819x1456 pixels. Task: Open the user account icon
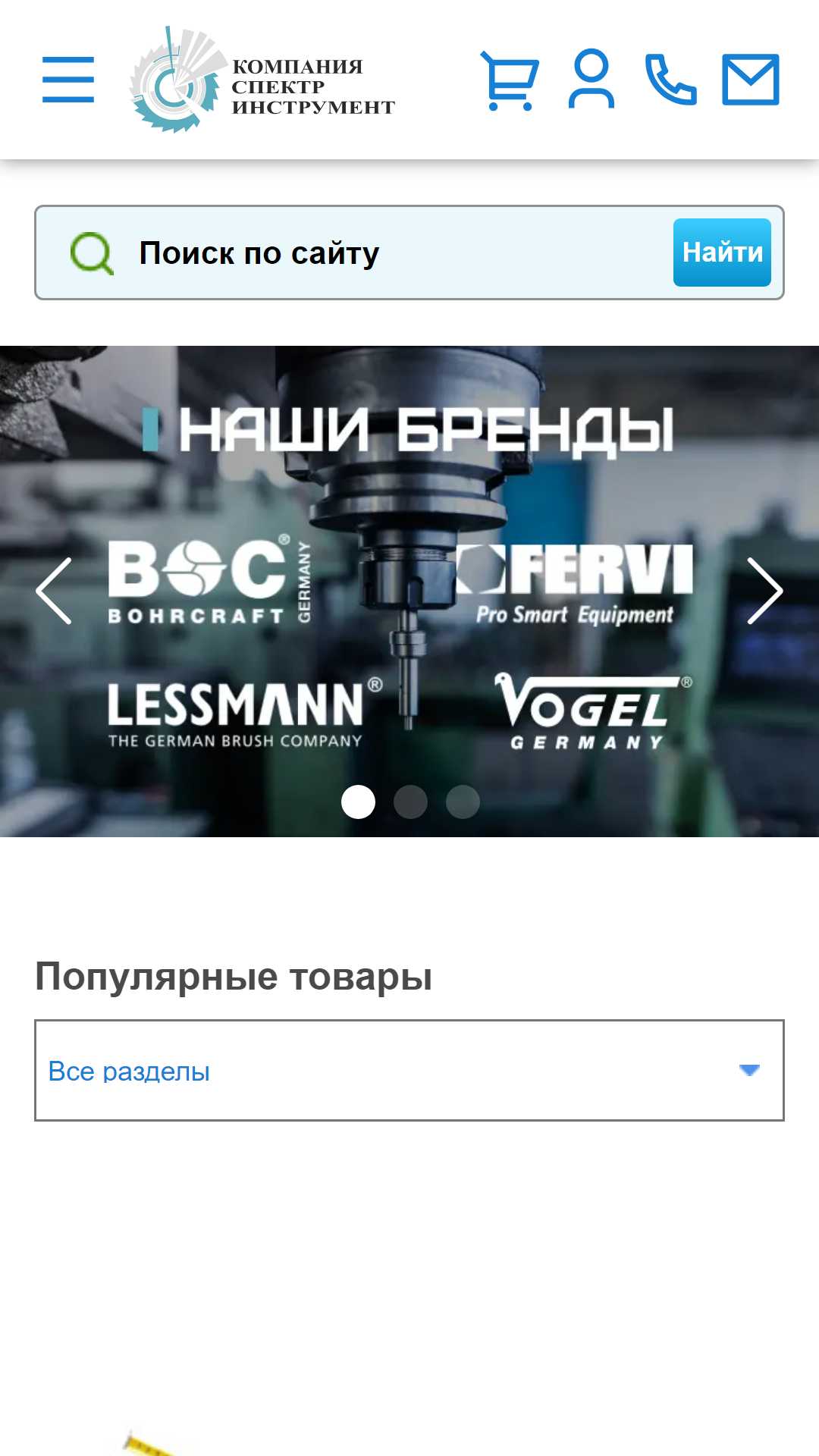click(591, 79)
